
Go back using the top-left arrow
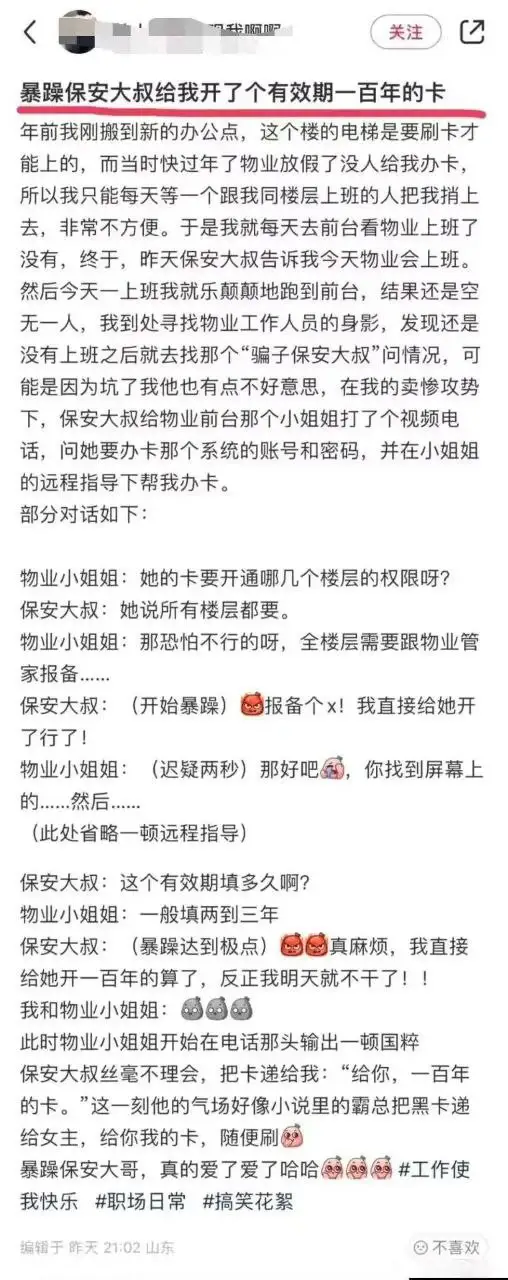(29, 32)
